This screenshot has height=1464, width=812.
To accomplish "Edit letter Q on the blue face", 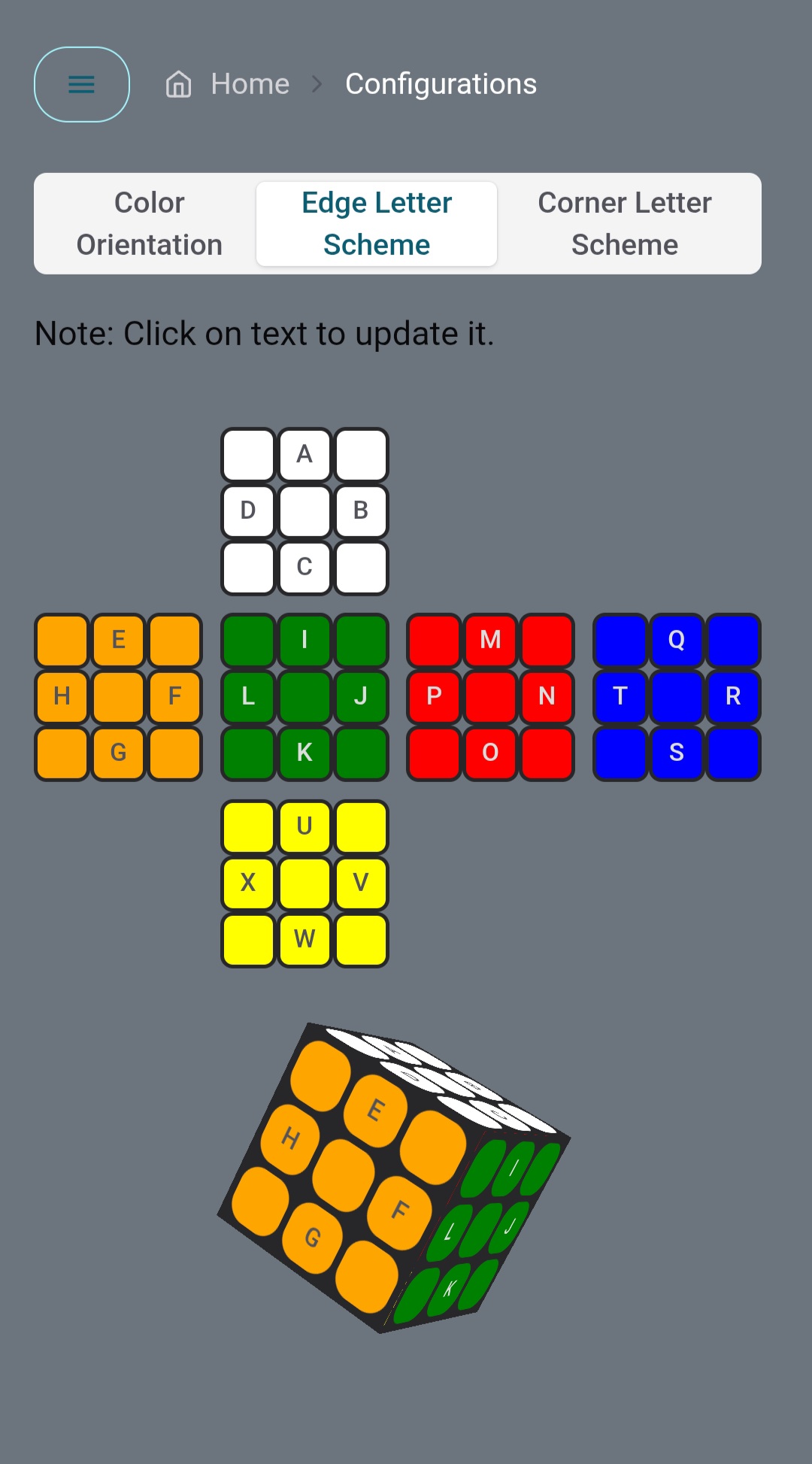I will pyautogui.click(x=677, y=640).
